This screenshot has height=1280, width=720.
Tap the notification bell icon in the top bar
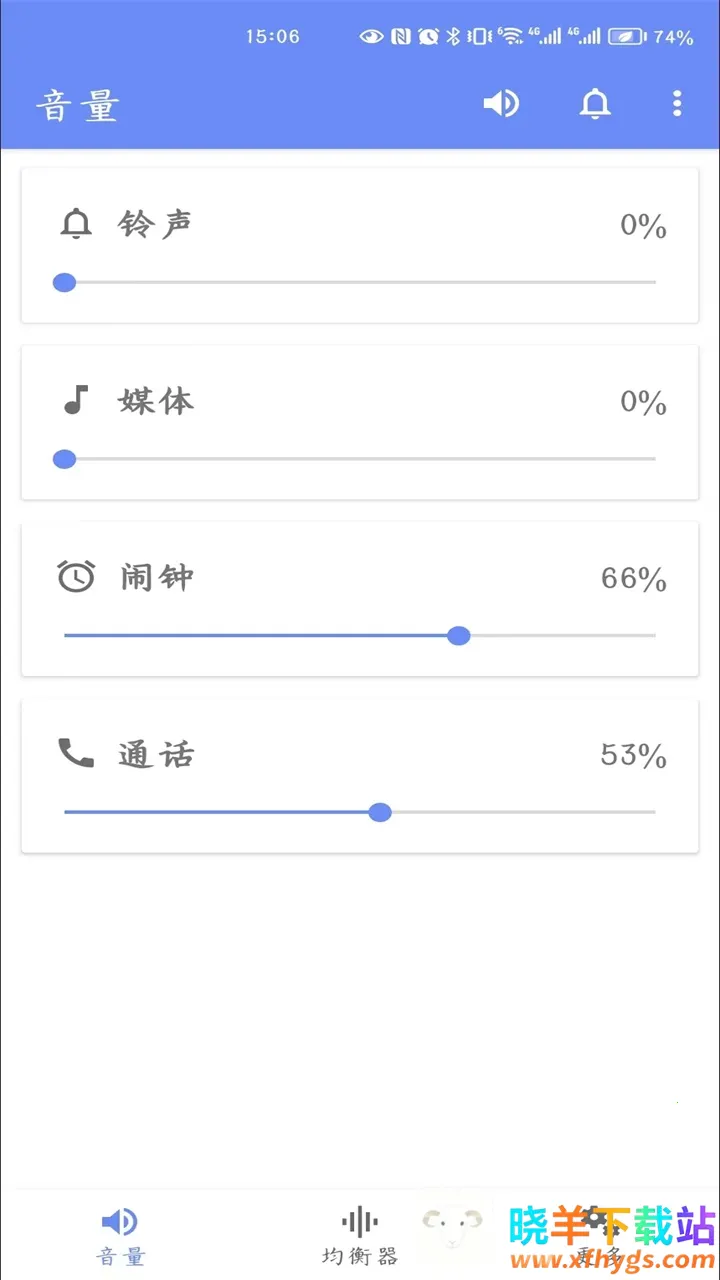pos(595,103)
